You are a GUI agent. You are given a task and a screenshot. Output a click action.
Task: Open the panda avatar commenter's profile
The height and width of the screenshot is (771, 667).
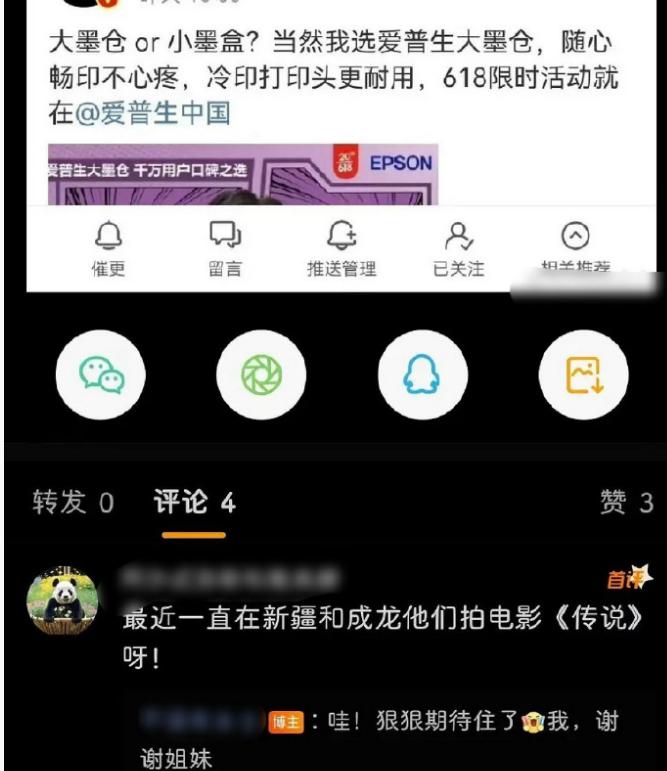(x=62, y=602)
